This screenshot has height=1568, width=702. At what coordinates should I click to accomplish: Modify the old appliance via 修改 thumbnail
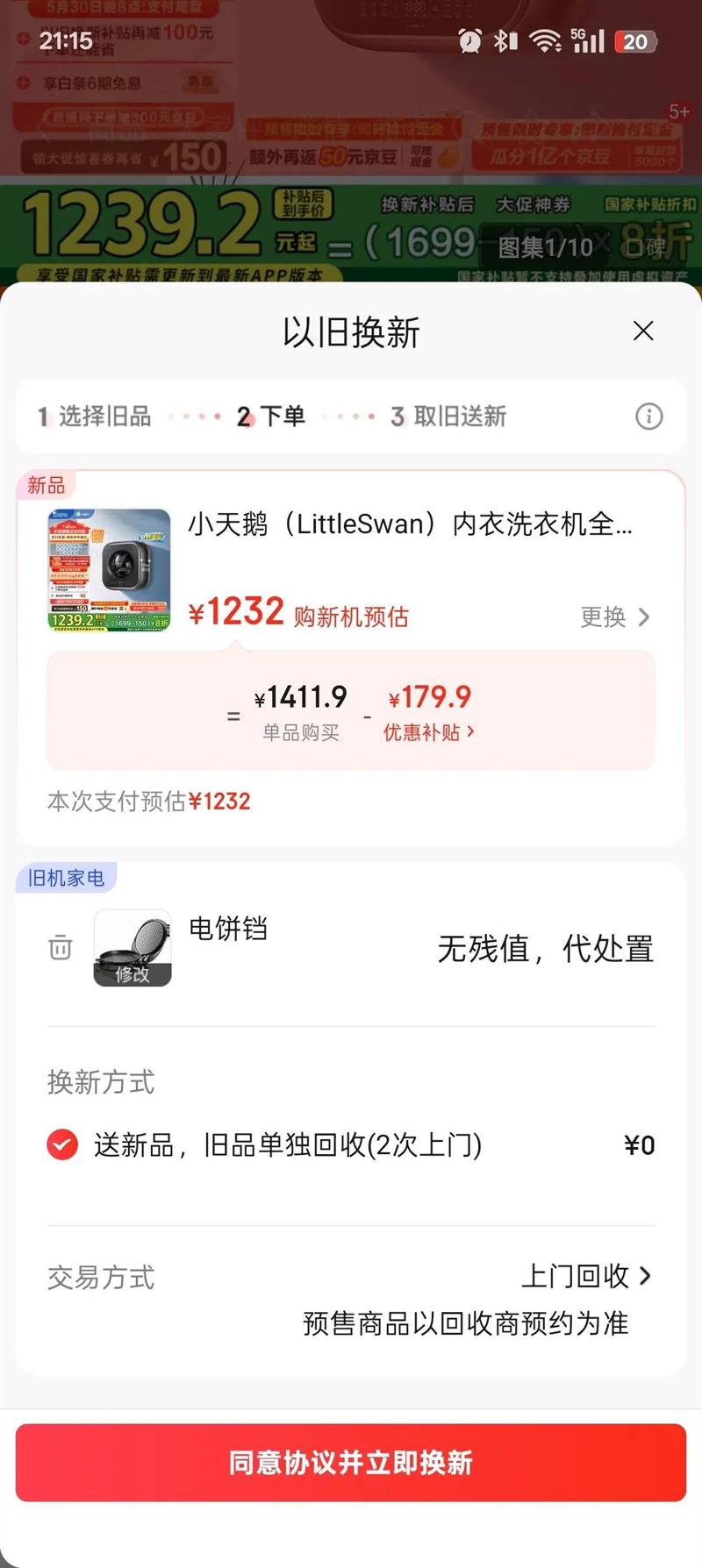click(x=133, y=949)
